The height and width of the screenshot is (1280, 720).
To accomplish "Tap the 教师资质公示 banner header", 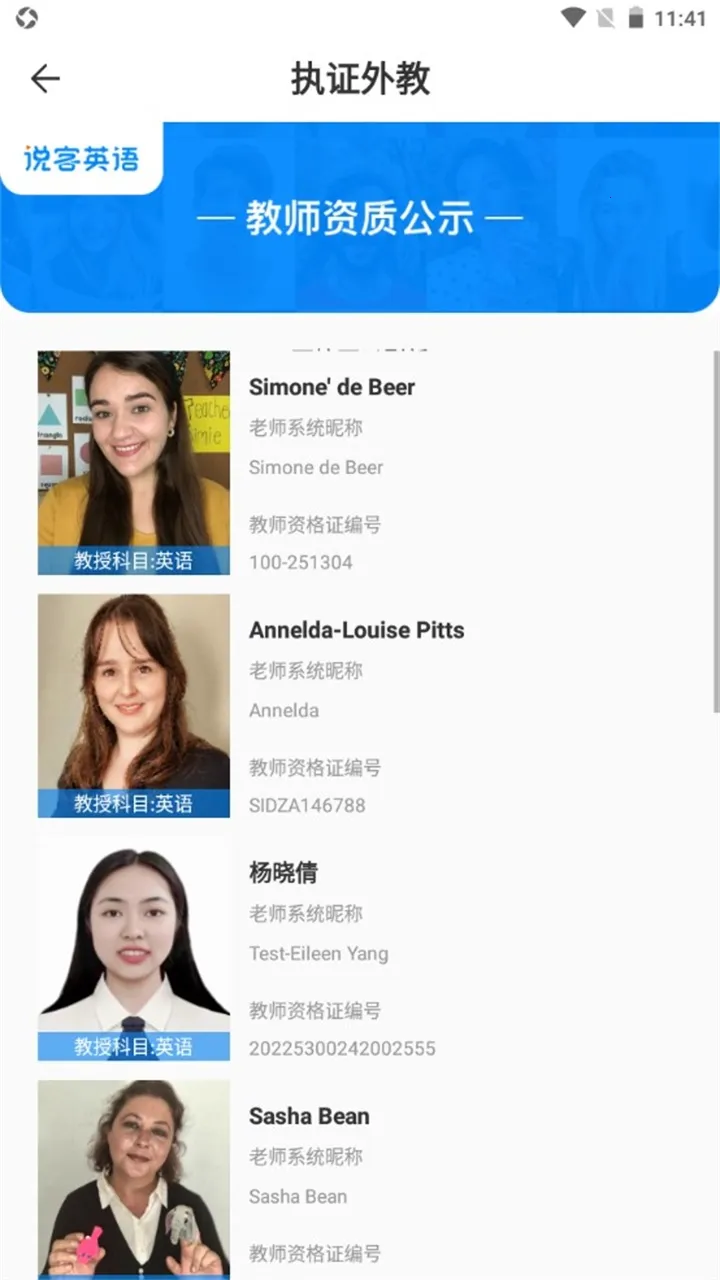I will point(360,217).
